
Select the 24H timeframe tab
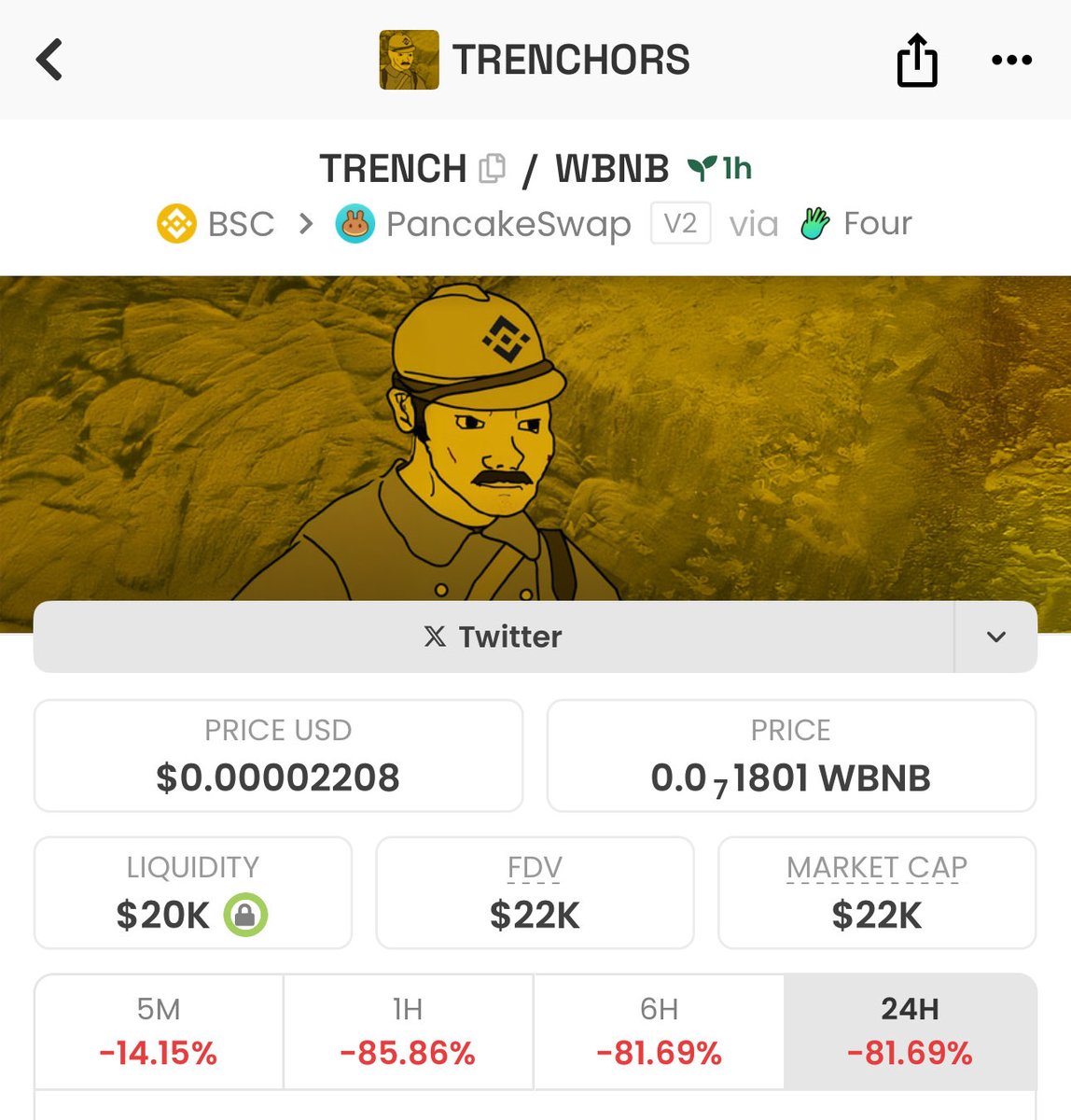point(910,1031)
